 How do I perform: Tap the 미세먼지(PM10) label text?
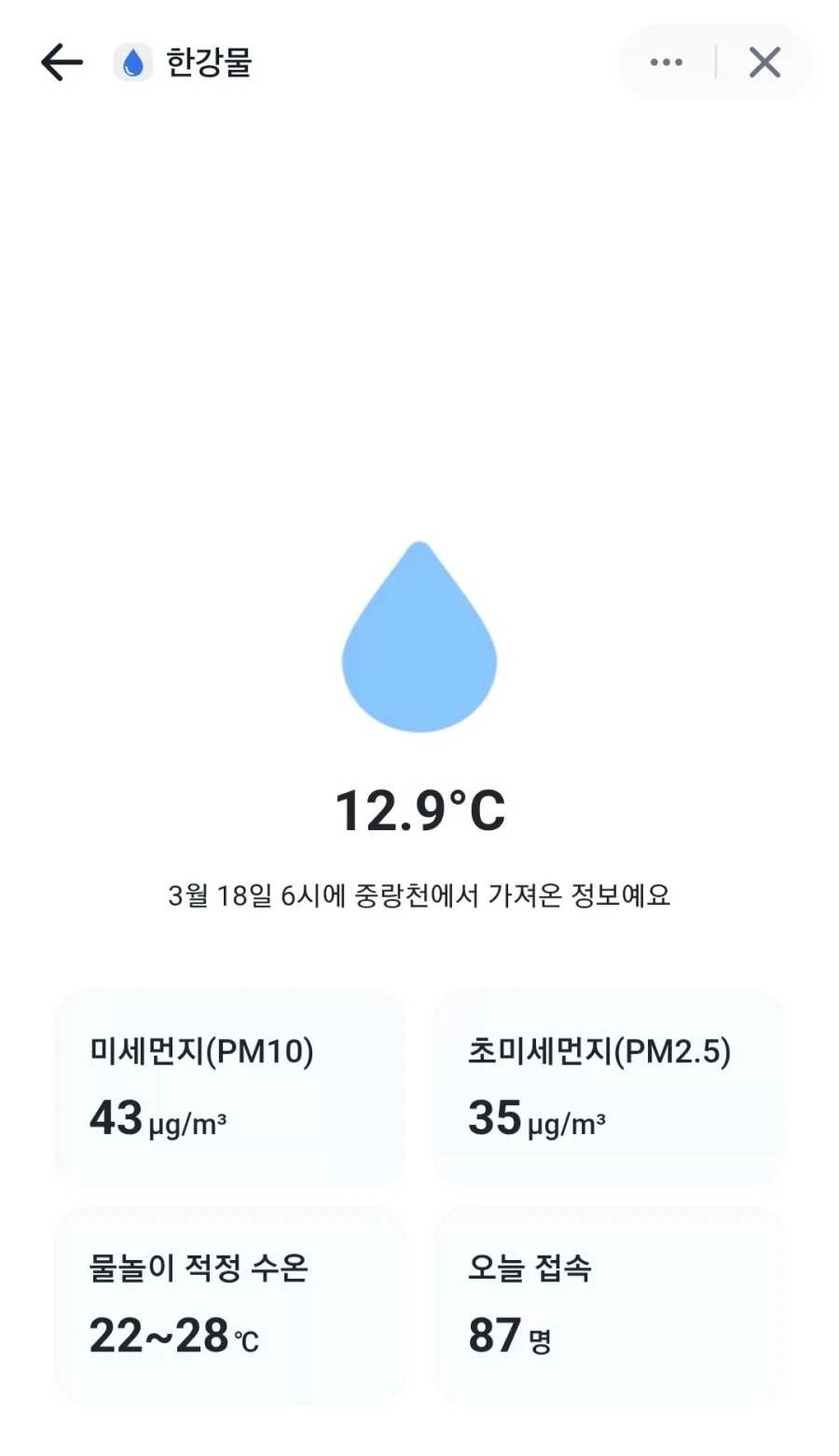click(201, 1050)
